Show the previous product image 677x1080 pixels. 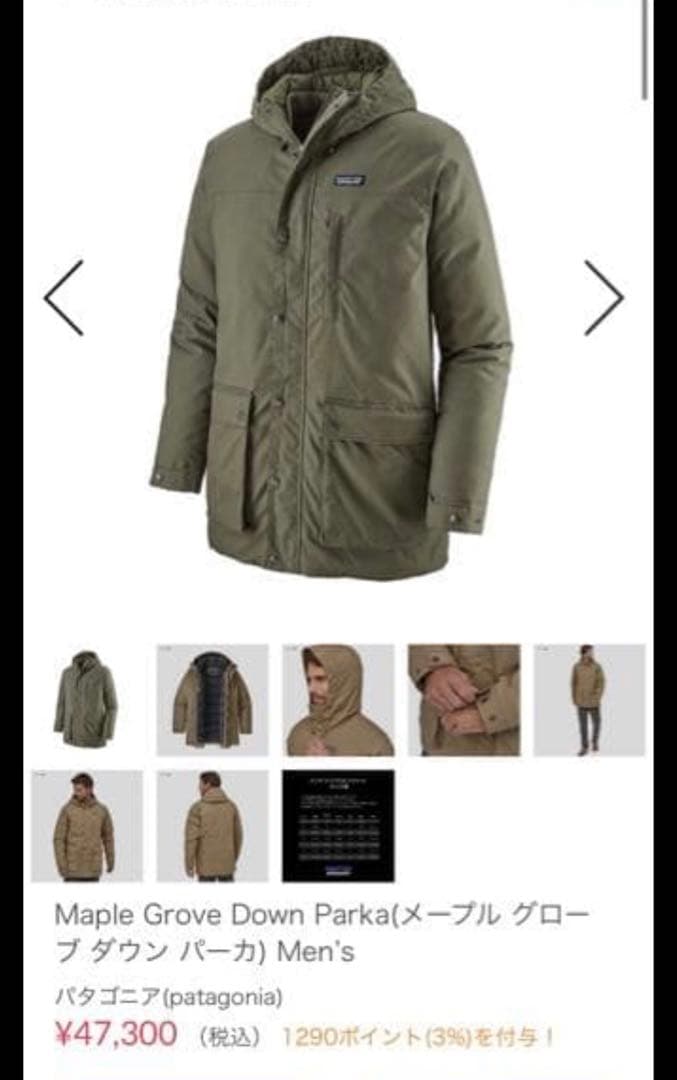point(64,298)
